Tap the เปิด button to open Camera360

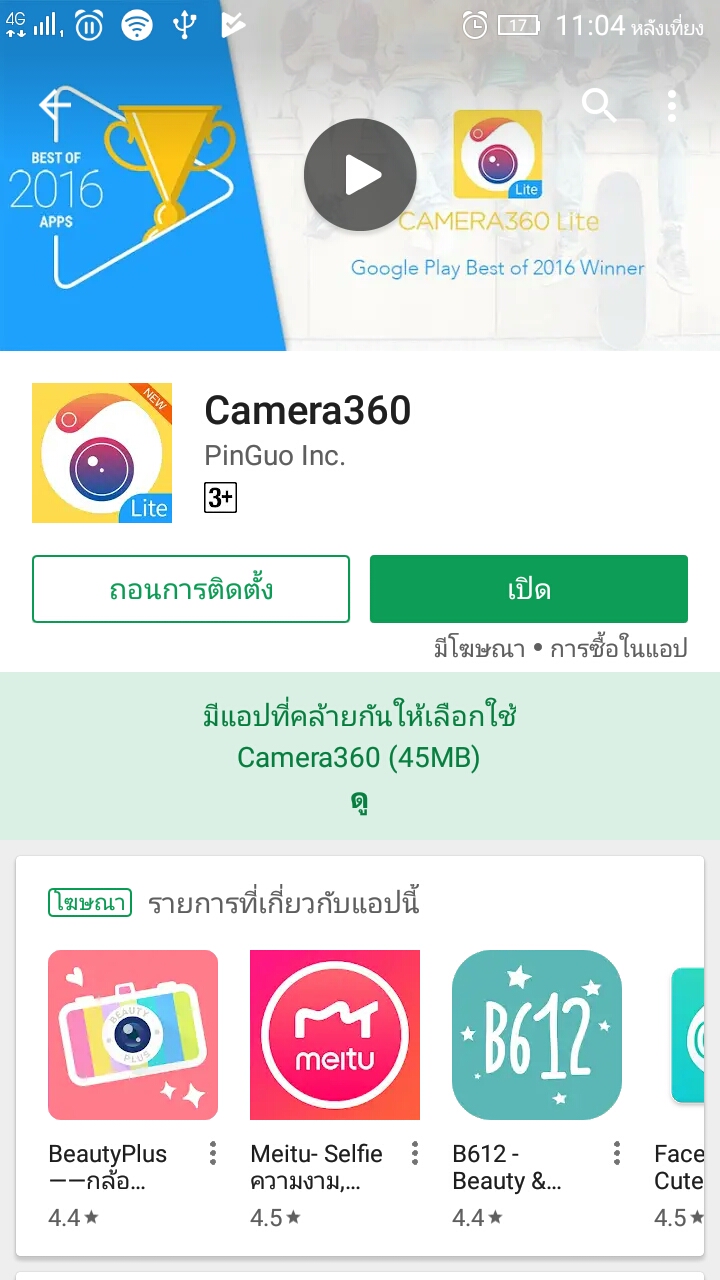click(x=528, y=589)
